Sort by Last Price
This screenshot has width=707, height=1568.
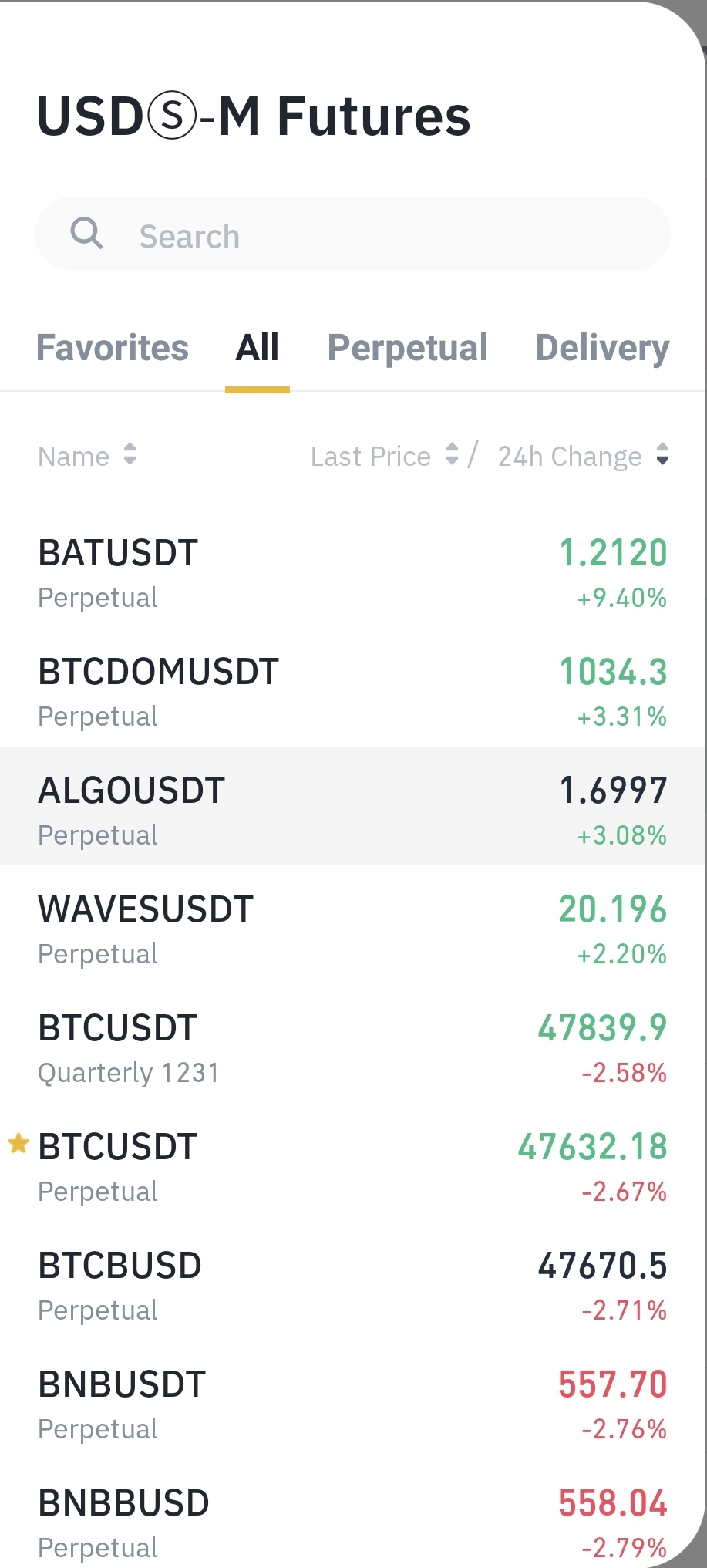pyautogui.click(x=385, y=456)
